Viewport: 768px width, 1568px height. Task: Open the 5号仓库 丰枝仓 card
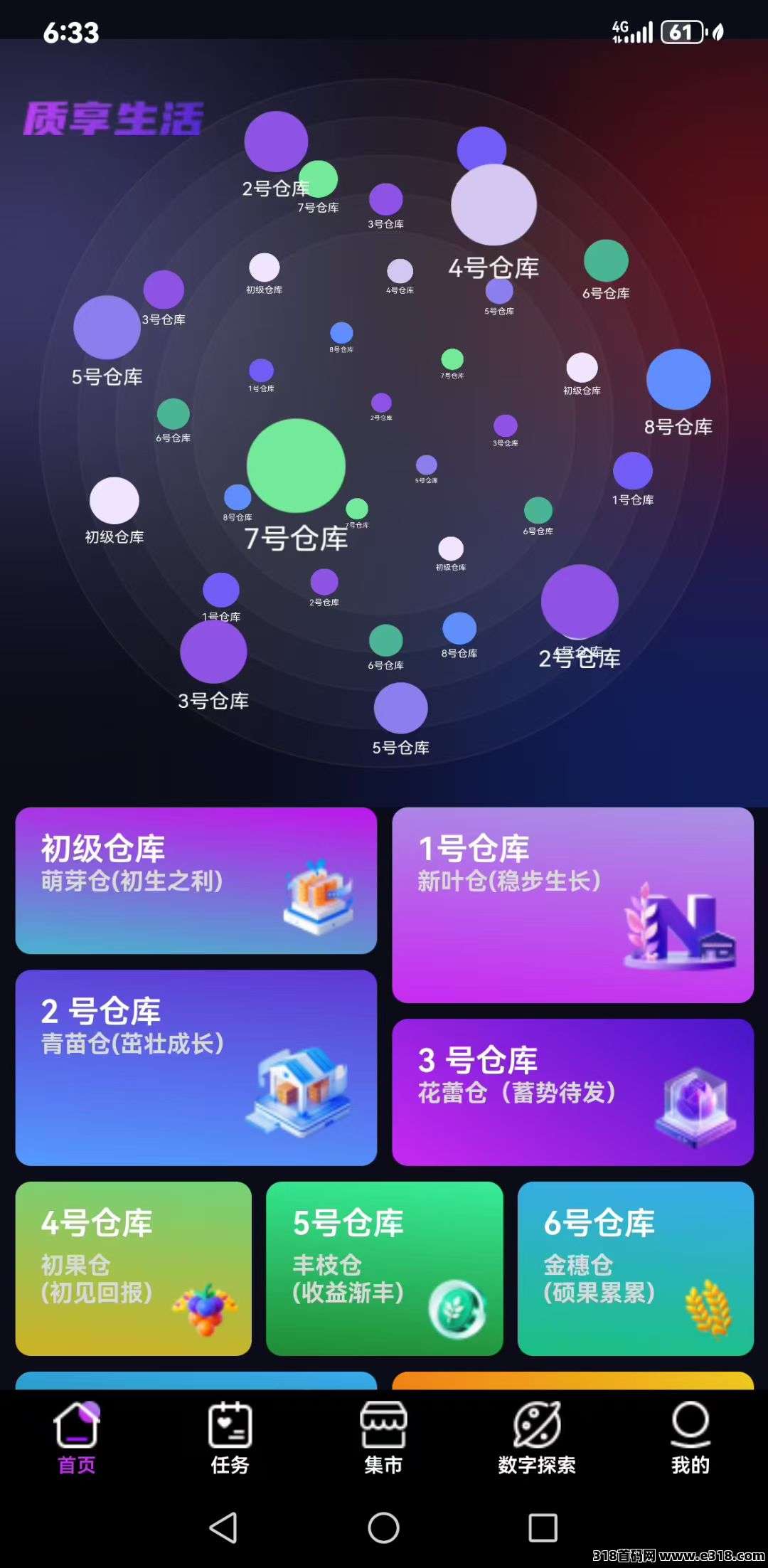coord(384,1268)
